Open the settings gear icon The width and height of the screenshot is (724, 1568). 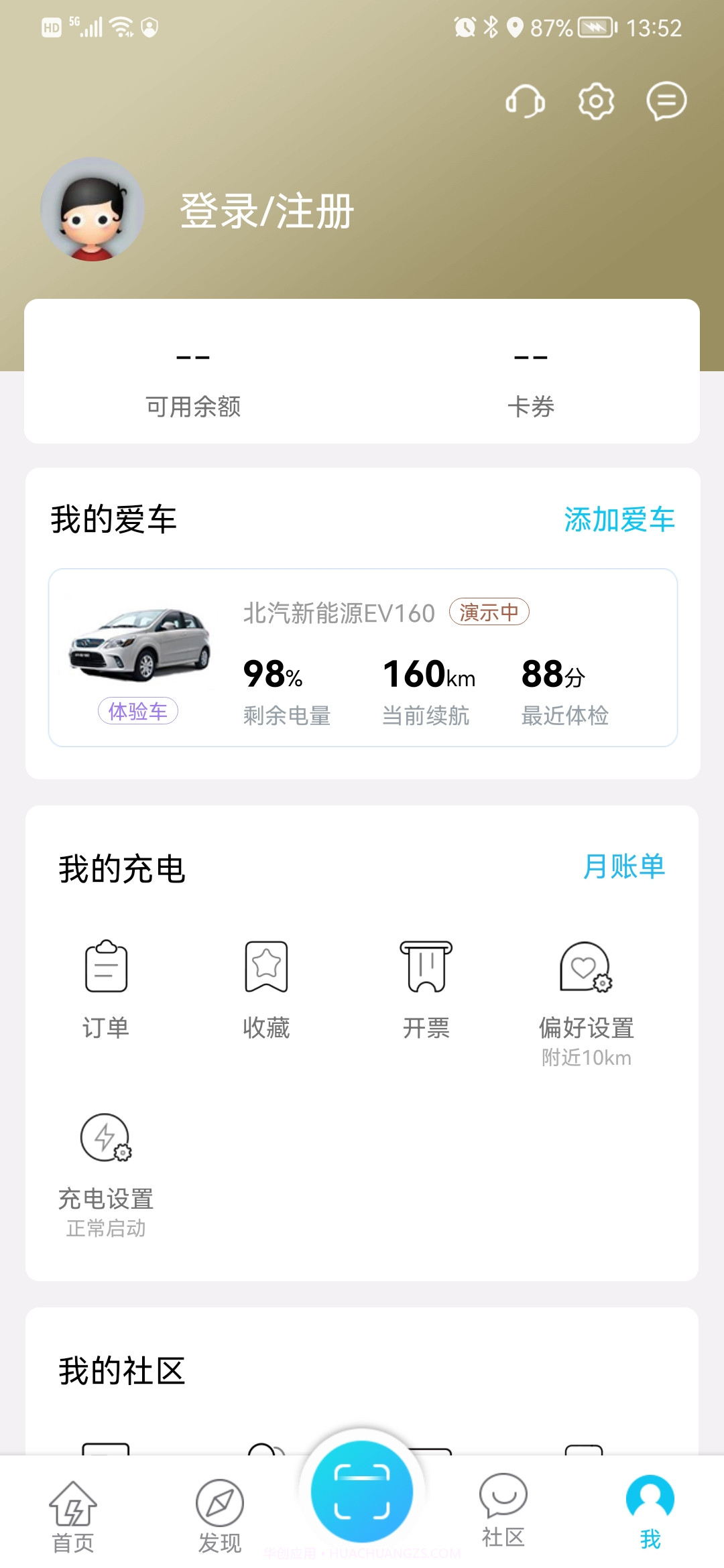click(597, 102)
